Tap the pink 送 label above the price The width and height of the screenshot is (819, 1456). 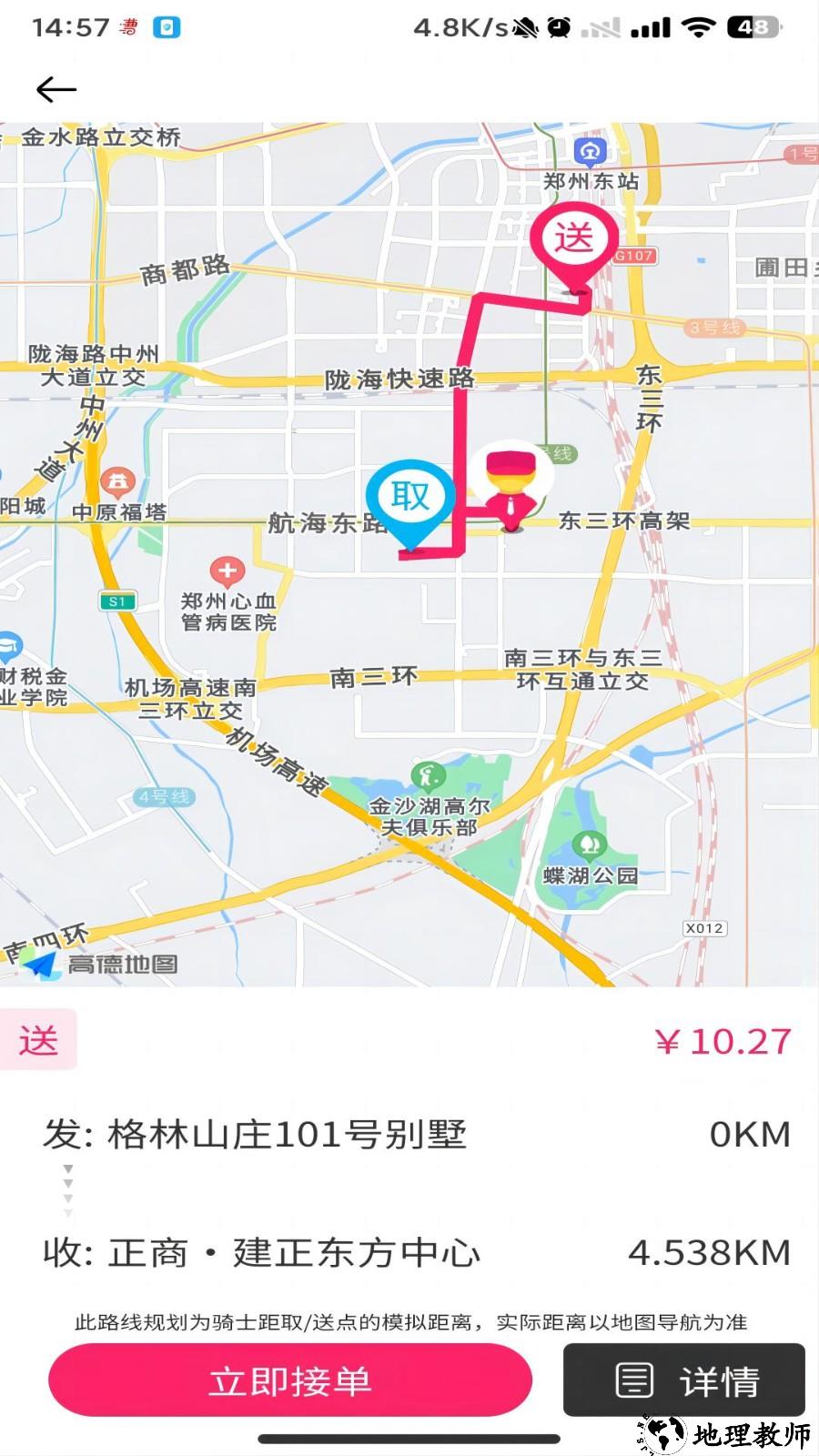(x=40, y=1040)
